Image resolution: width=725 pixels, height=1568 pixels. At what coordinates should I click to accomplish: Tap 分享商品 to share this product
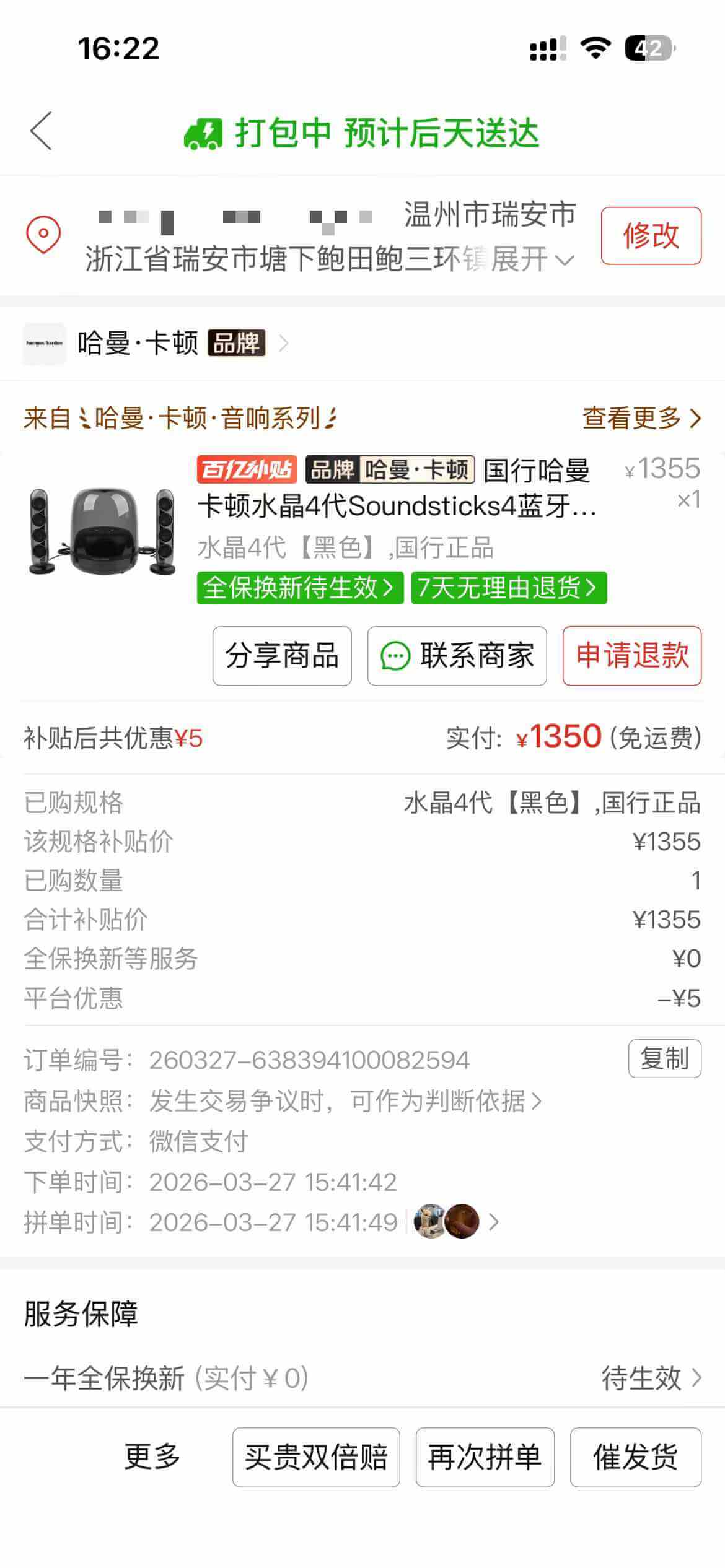(x=282, y=656)
